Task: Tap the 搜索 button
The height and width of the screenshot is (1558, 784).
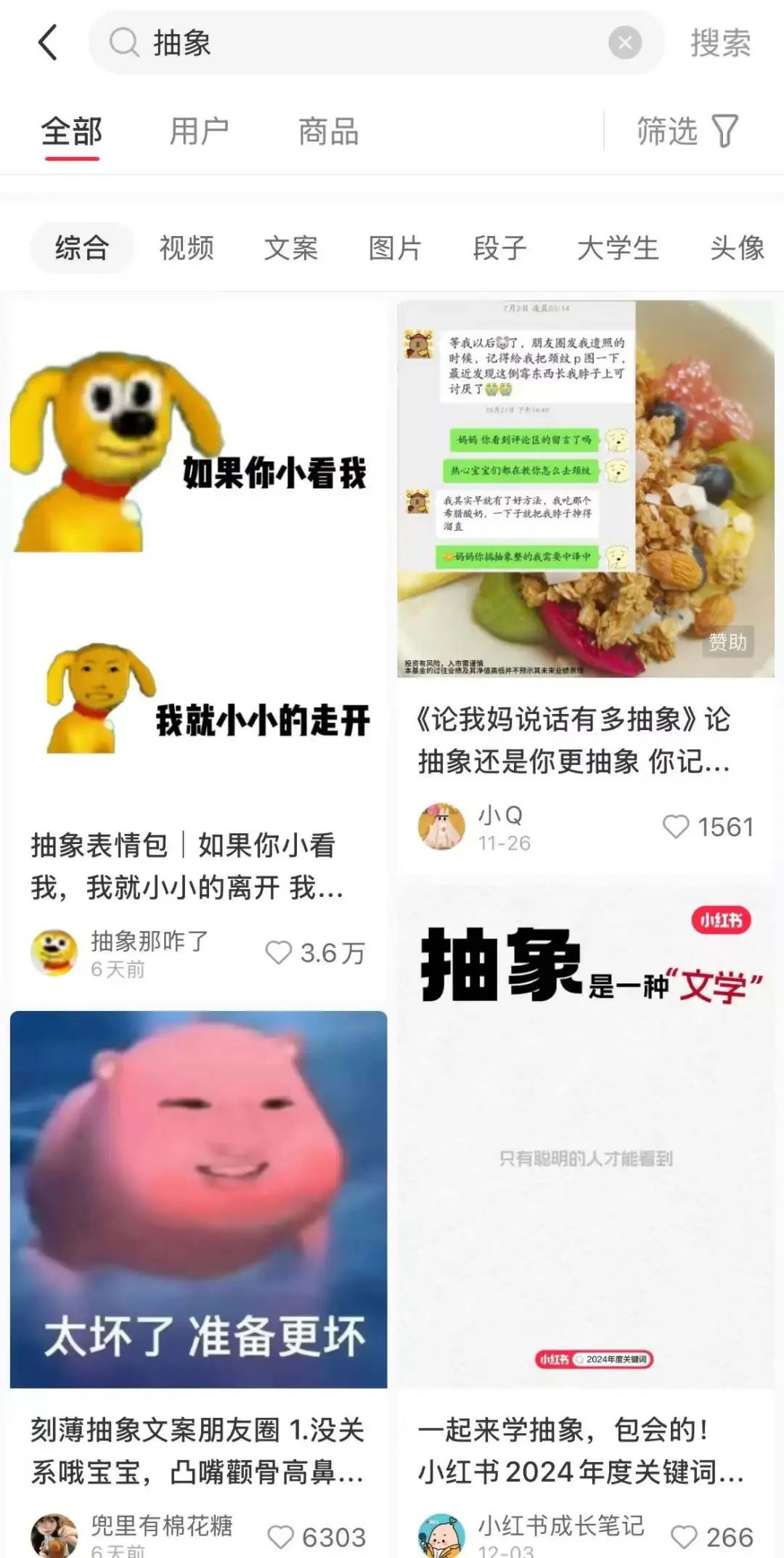Action: coord(719,43)
